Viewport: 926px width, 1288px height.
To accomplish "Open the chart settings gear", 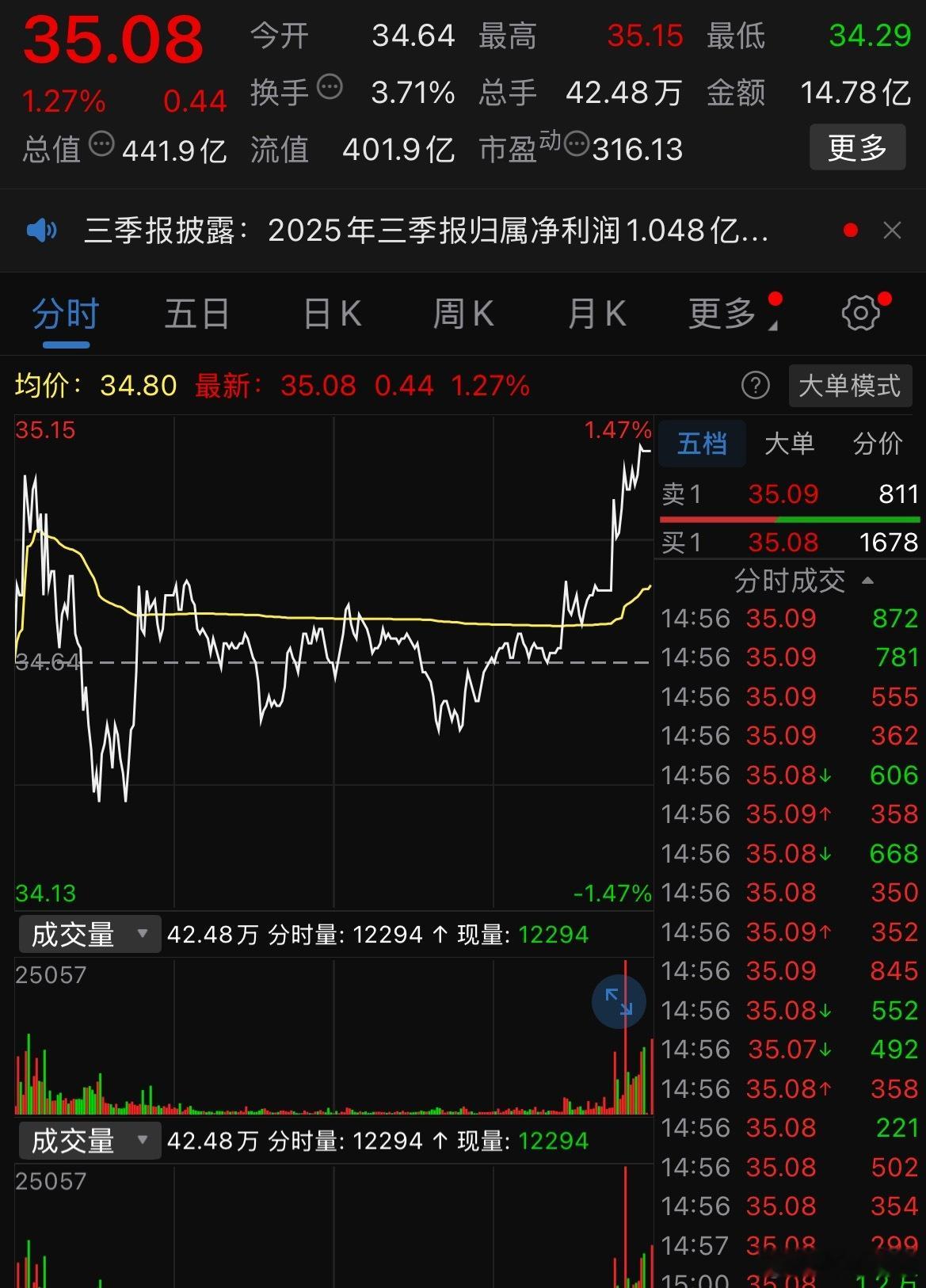I will 859,313.
